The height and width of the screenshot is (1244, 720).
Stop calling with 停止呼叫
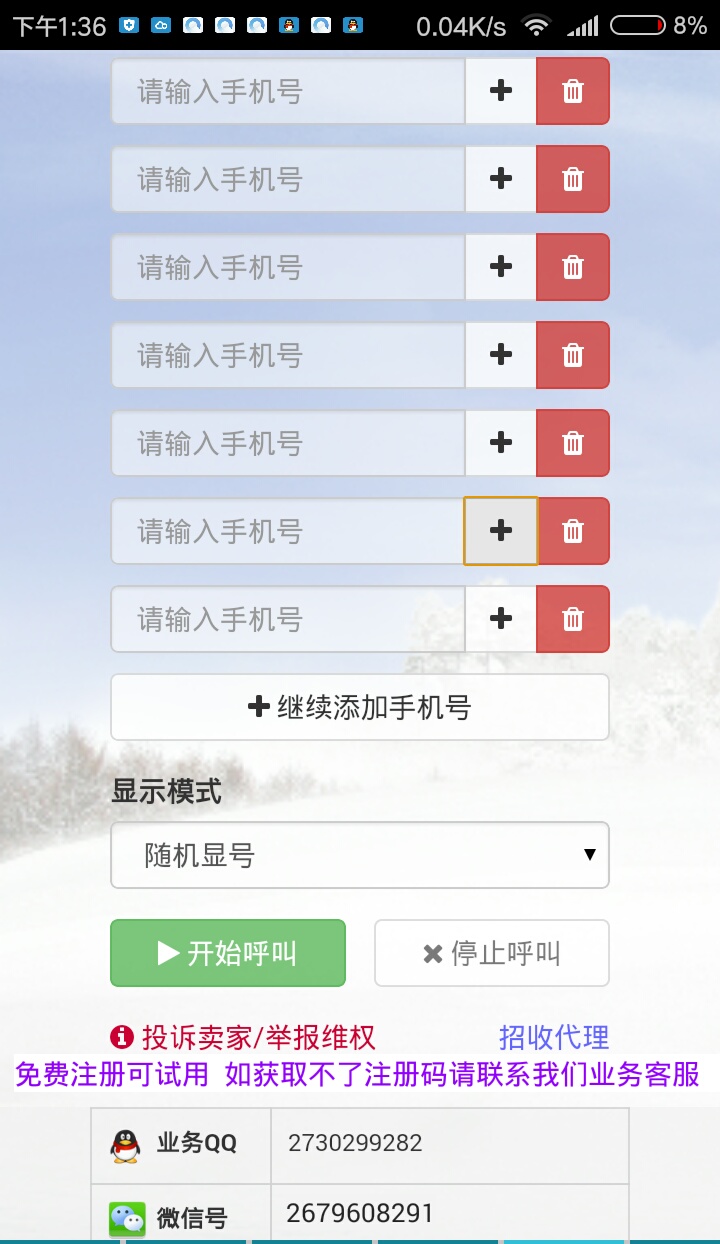[x=491, y=953]
